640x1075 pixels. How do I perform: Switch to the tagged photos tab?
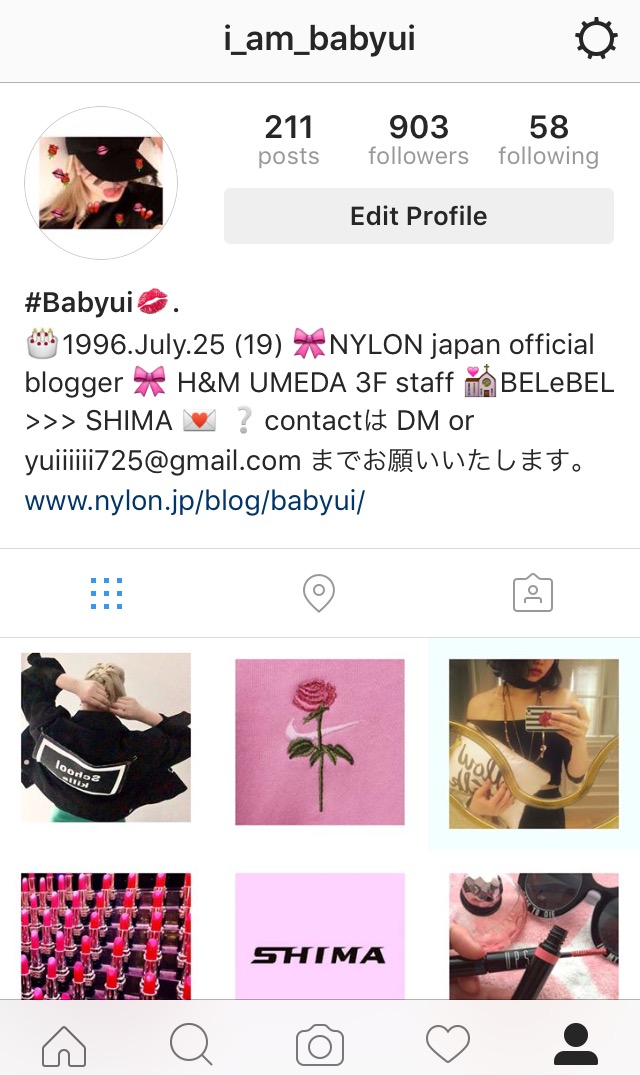(x=532, y=593)
